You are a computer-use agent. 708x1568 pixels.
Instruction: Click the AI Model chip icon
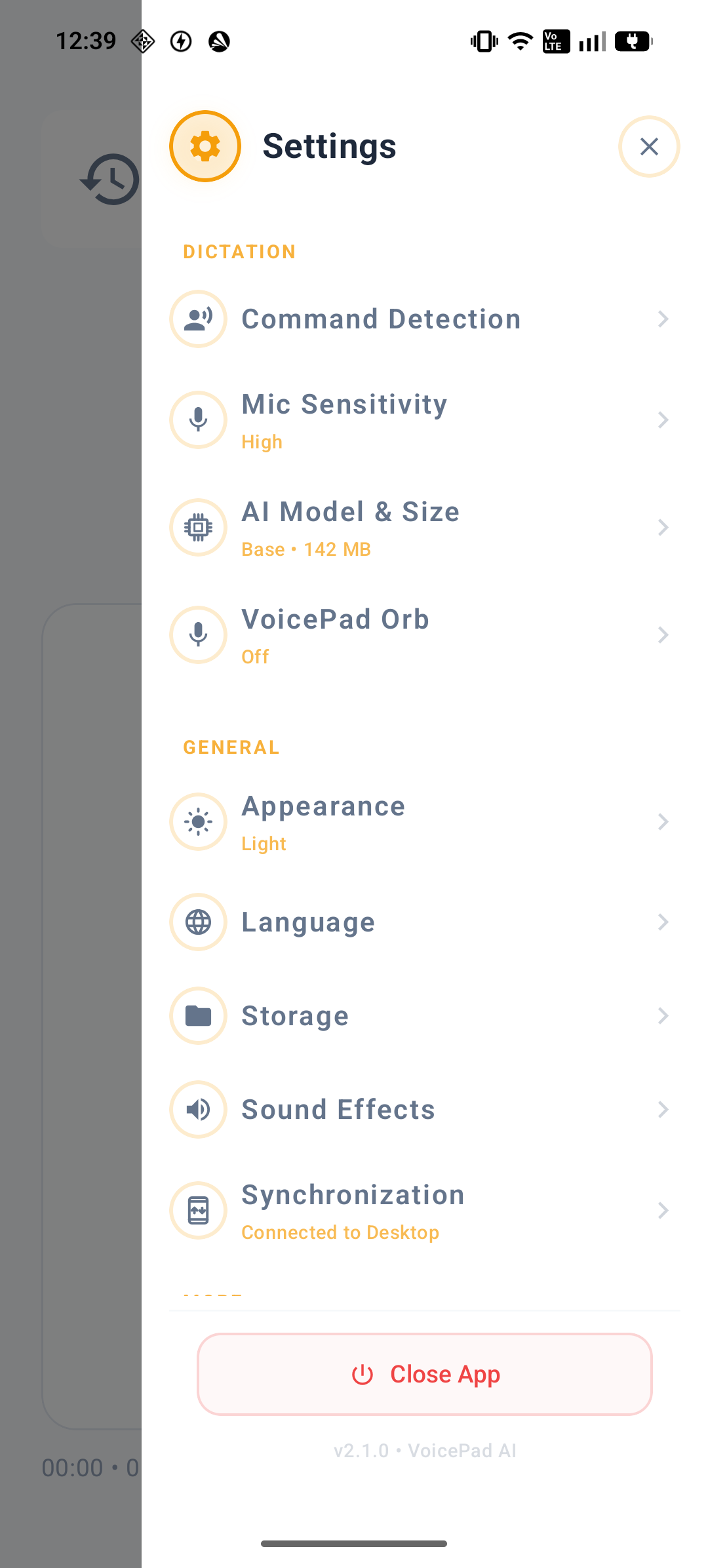[198, 528]
